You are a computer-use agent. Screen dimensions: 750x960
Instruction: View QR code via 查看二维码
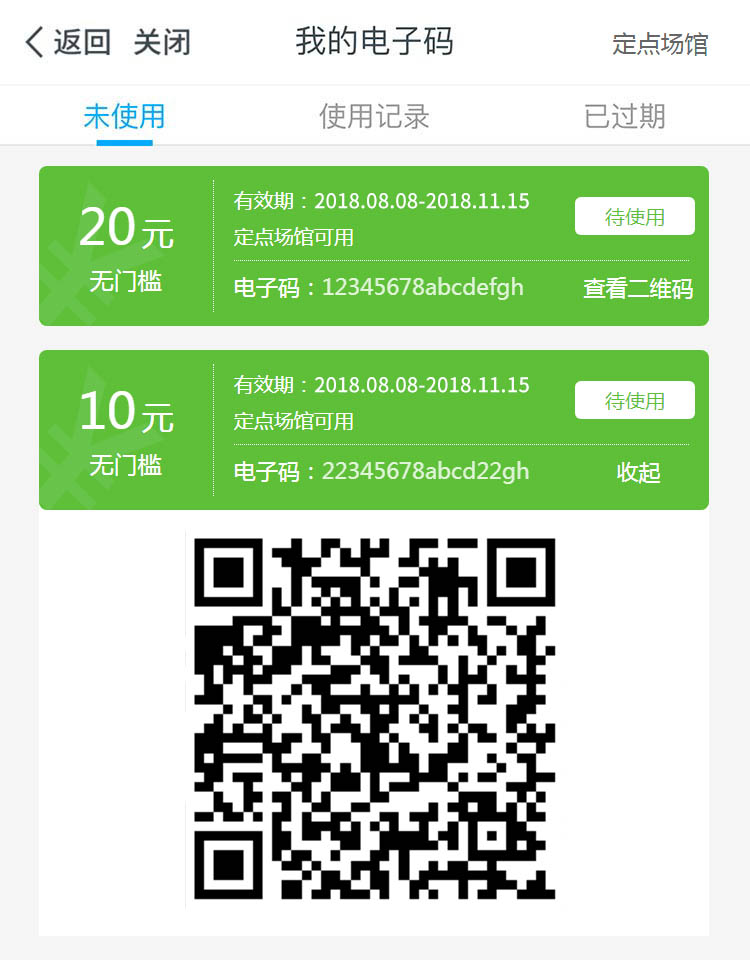pyautogui.click(x=638, y=289)
